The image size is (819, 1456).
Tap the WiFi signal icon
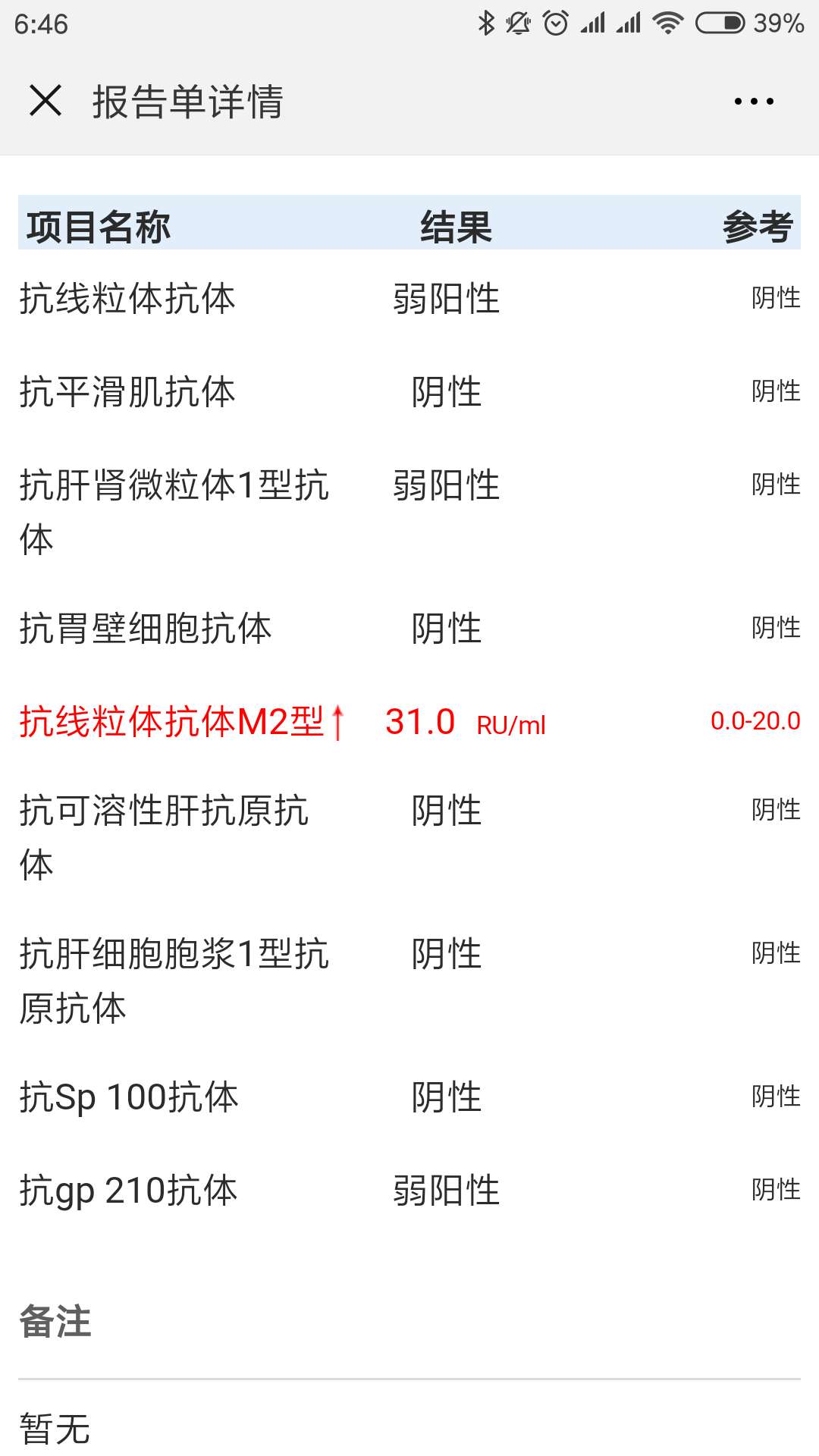pyautogui.click(x=667, y=23)
